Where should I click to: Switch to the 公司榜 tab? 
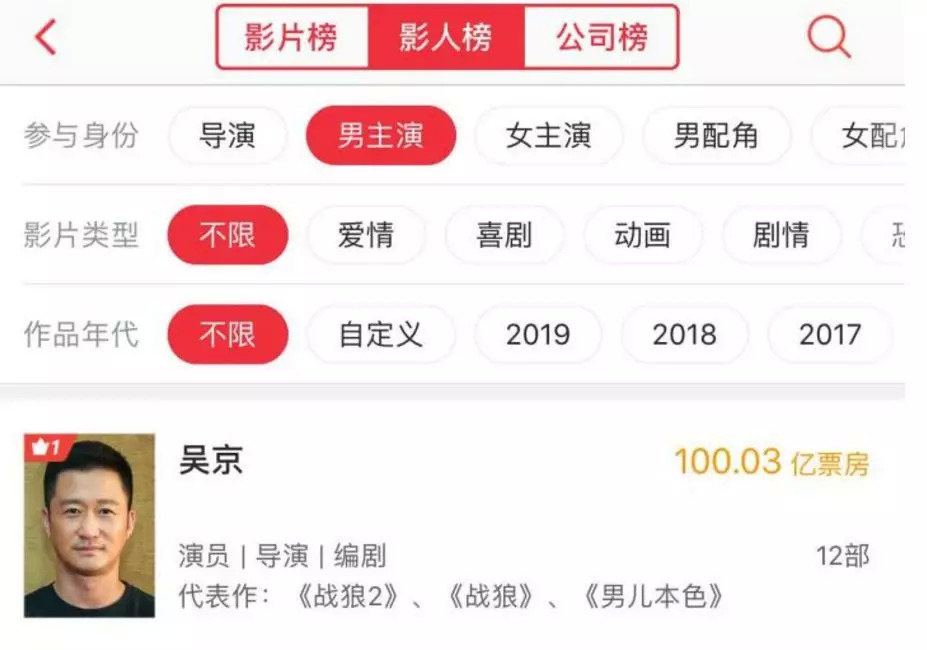point(601,38)
